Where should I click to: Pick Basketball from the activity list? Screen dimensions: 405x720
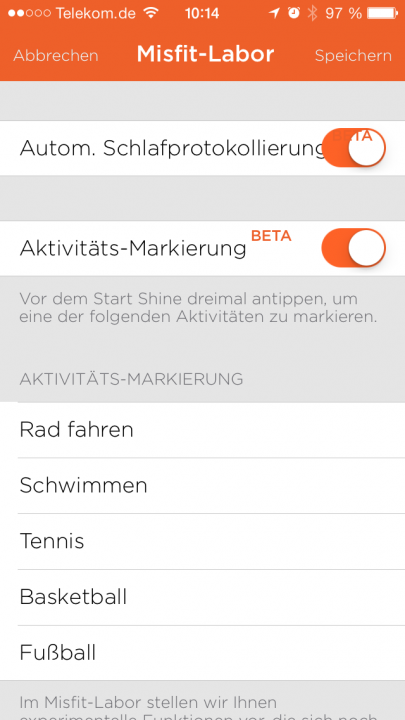[202, 597]
